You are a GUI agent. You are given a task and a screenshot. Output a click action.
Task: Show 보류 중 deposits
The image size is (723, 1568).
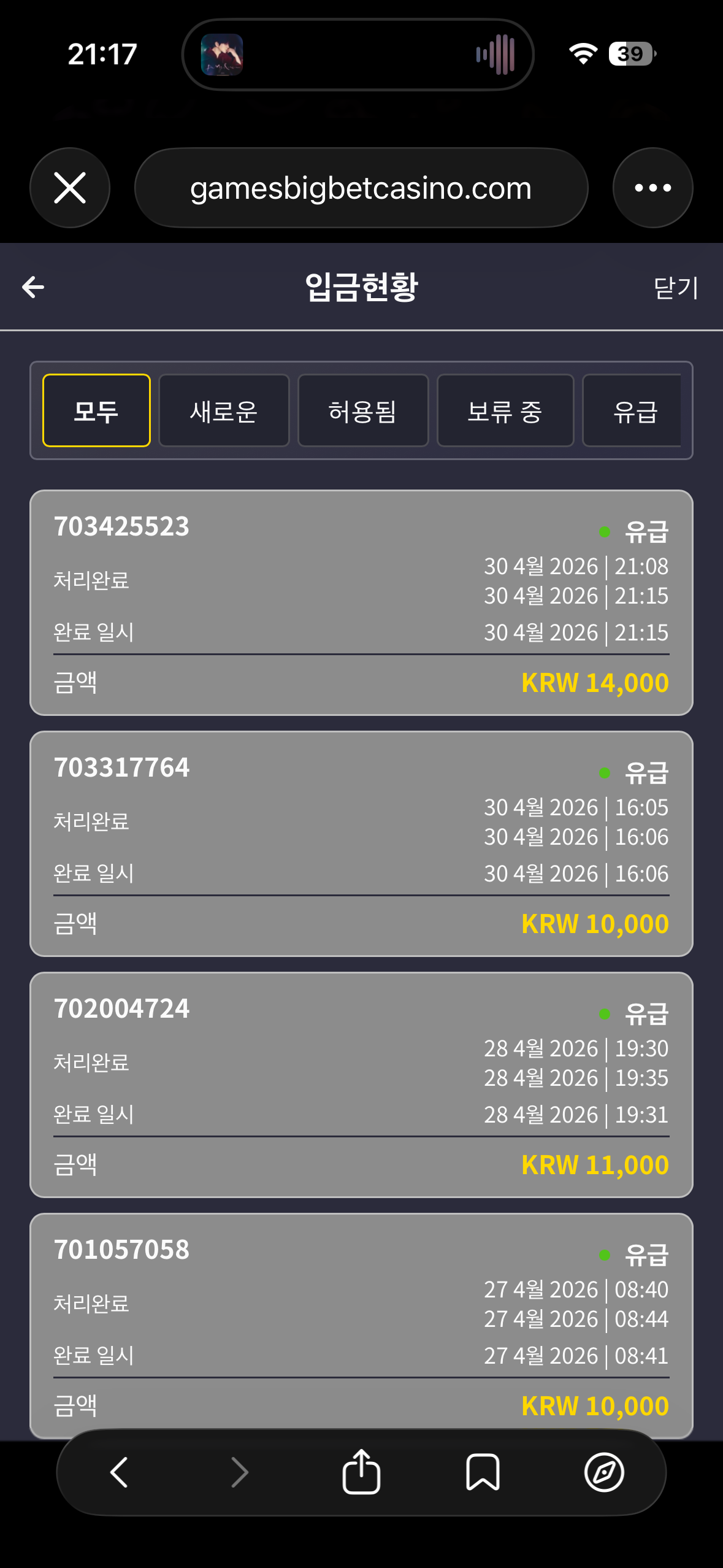tap(505, 410)
